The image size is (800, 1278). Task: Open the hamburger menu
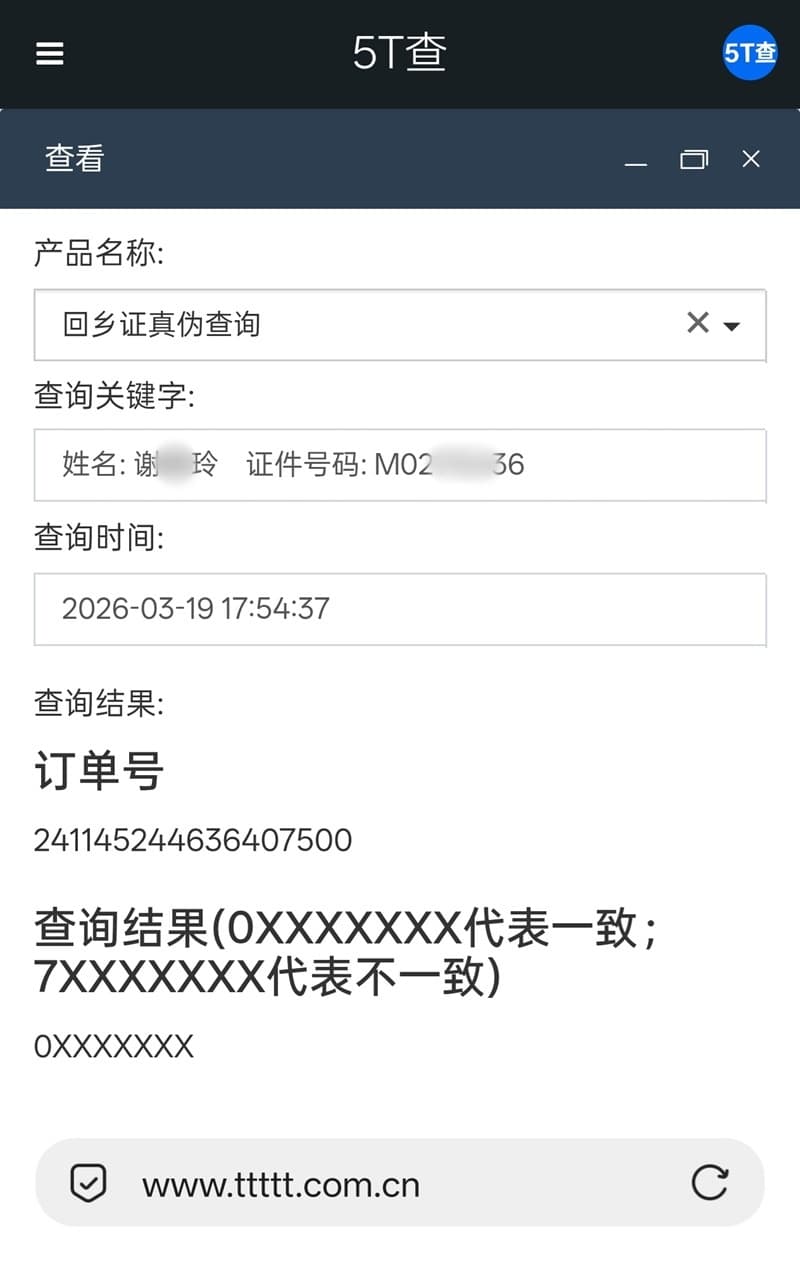click(50, 53)
